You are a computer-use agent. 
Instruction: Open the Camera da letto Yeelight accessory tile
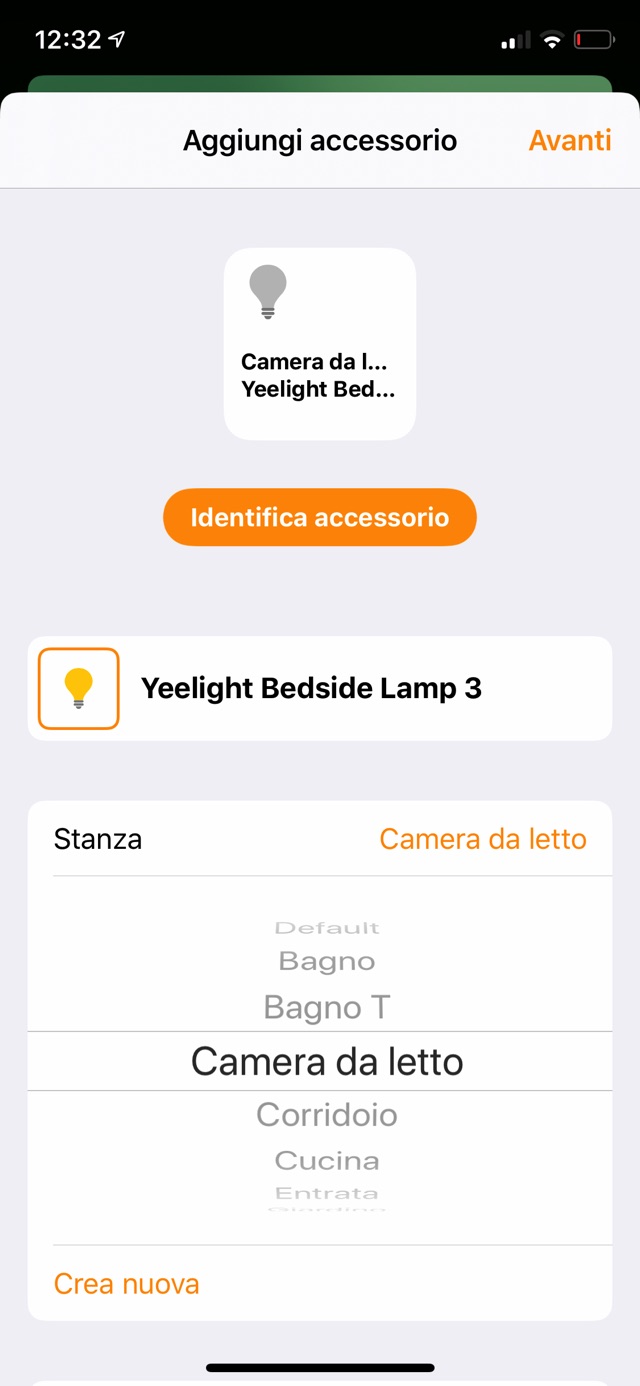pos(320,344)
